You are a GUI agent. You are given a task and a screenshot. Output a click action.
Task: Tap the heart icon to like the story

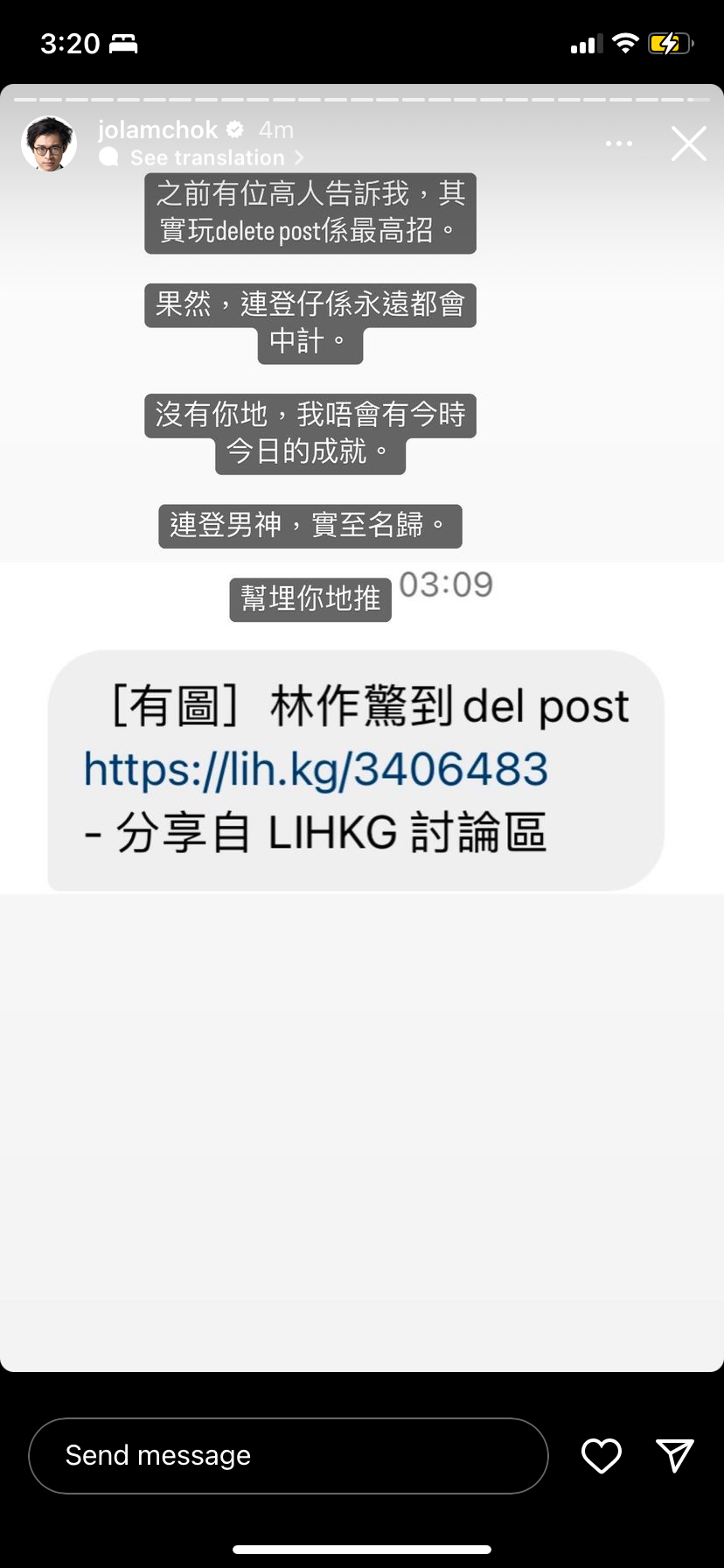point(601,1455)
